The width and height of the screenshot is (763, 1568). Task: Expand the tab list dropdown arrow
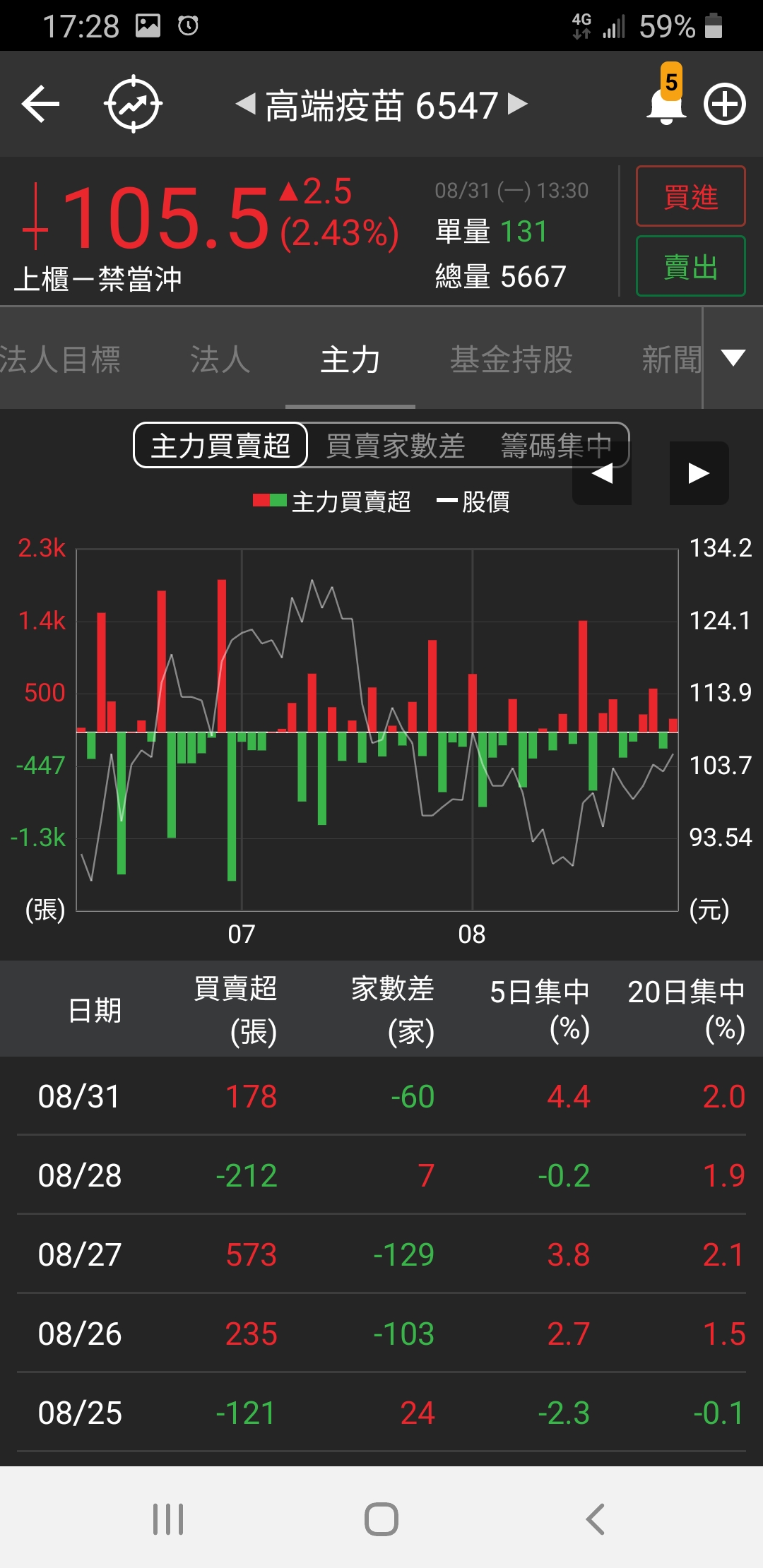(733, 358)
